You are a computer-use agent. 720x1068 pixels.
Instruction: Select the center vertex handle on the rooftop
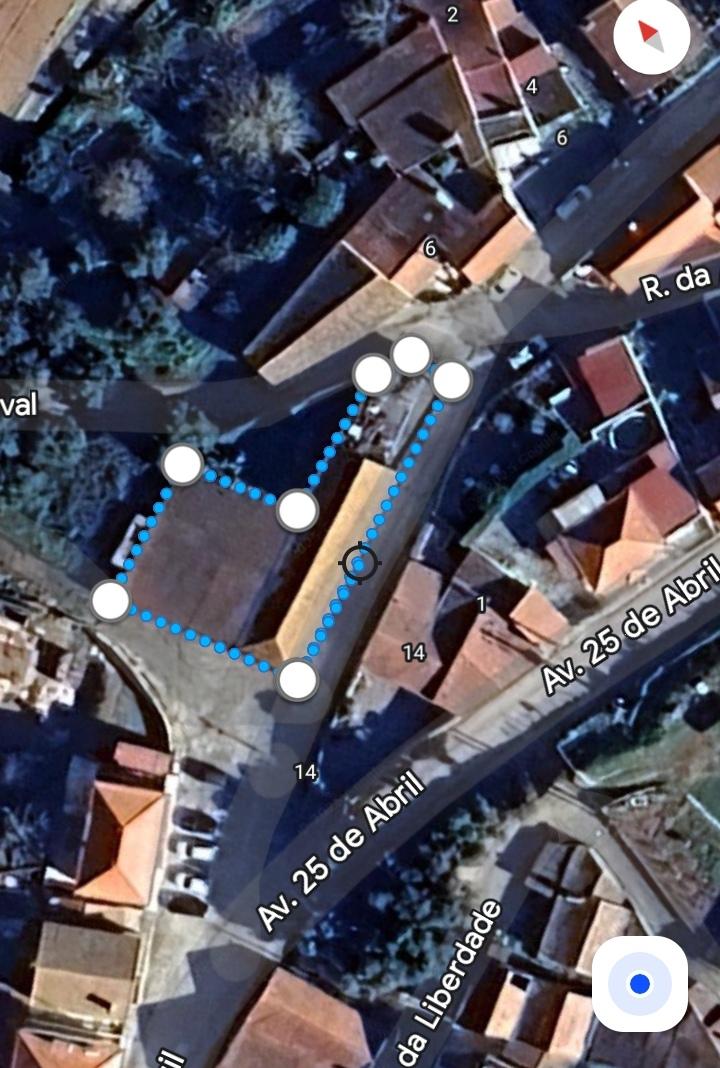tap(294, 509)
